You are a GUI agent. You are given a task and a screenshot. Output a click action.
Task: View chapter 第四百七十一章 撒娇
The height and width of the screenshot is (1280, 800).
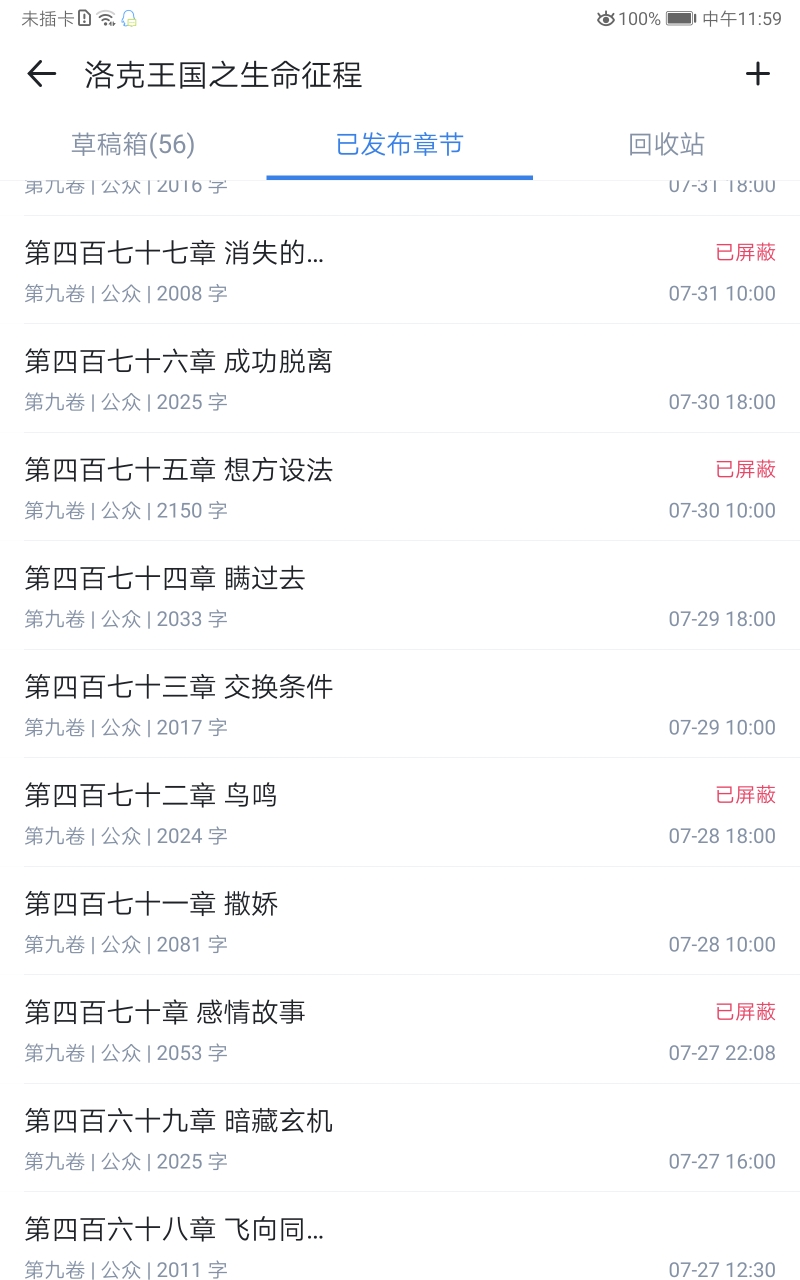(x=151, y=904)
